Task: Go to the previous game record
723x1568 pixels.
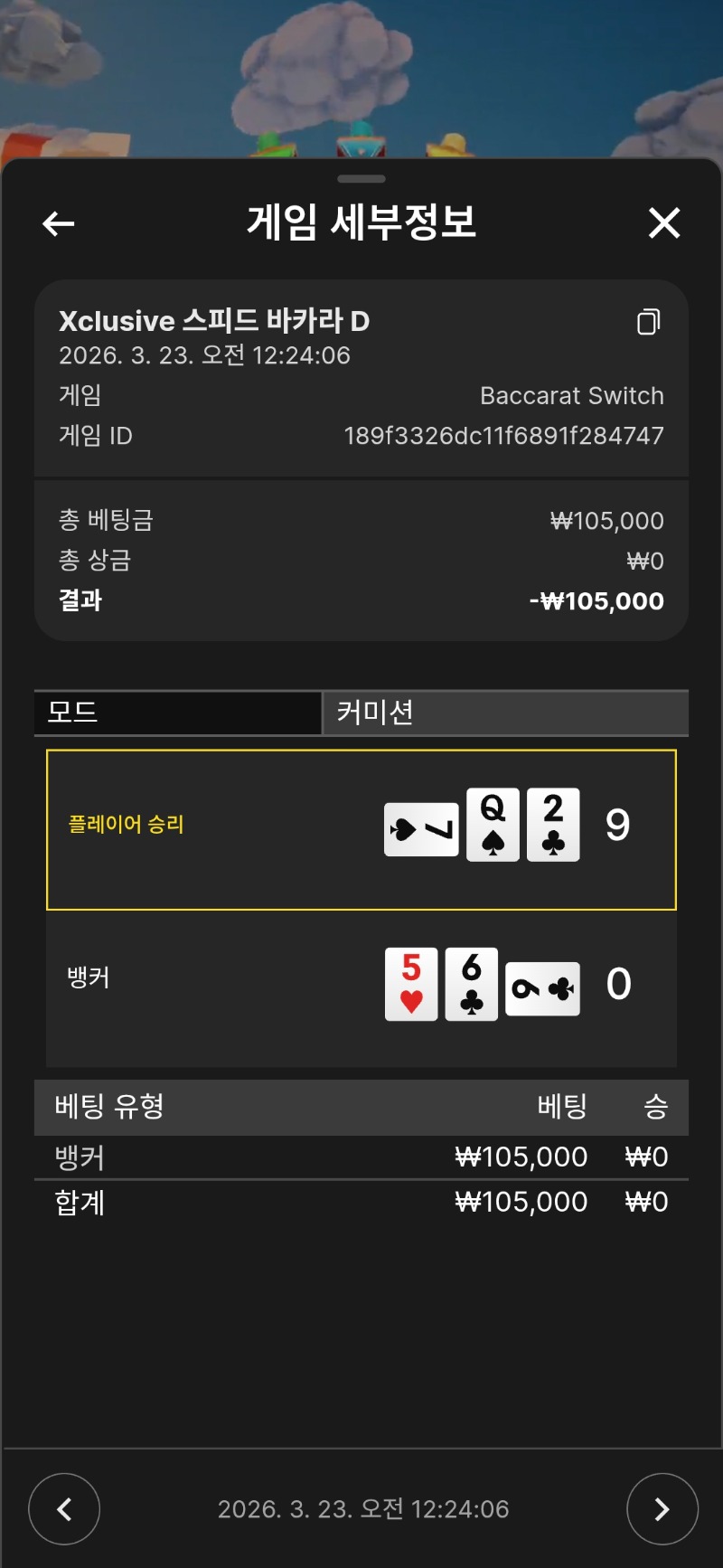Action: click(x=64, y=1508)
